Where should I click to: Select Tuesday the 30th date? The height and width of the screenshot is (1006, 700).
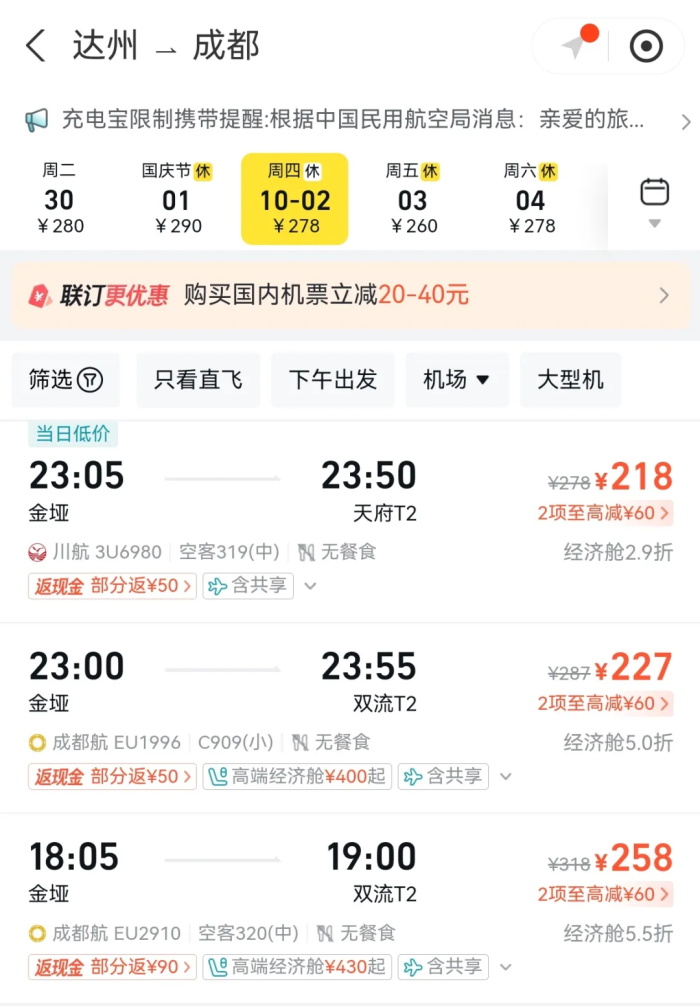[x=60, y=199]
